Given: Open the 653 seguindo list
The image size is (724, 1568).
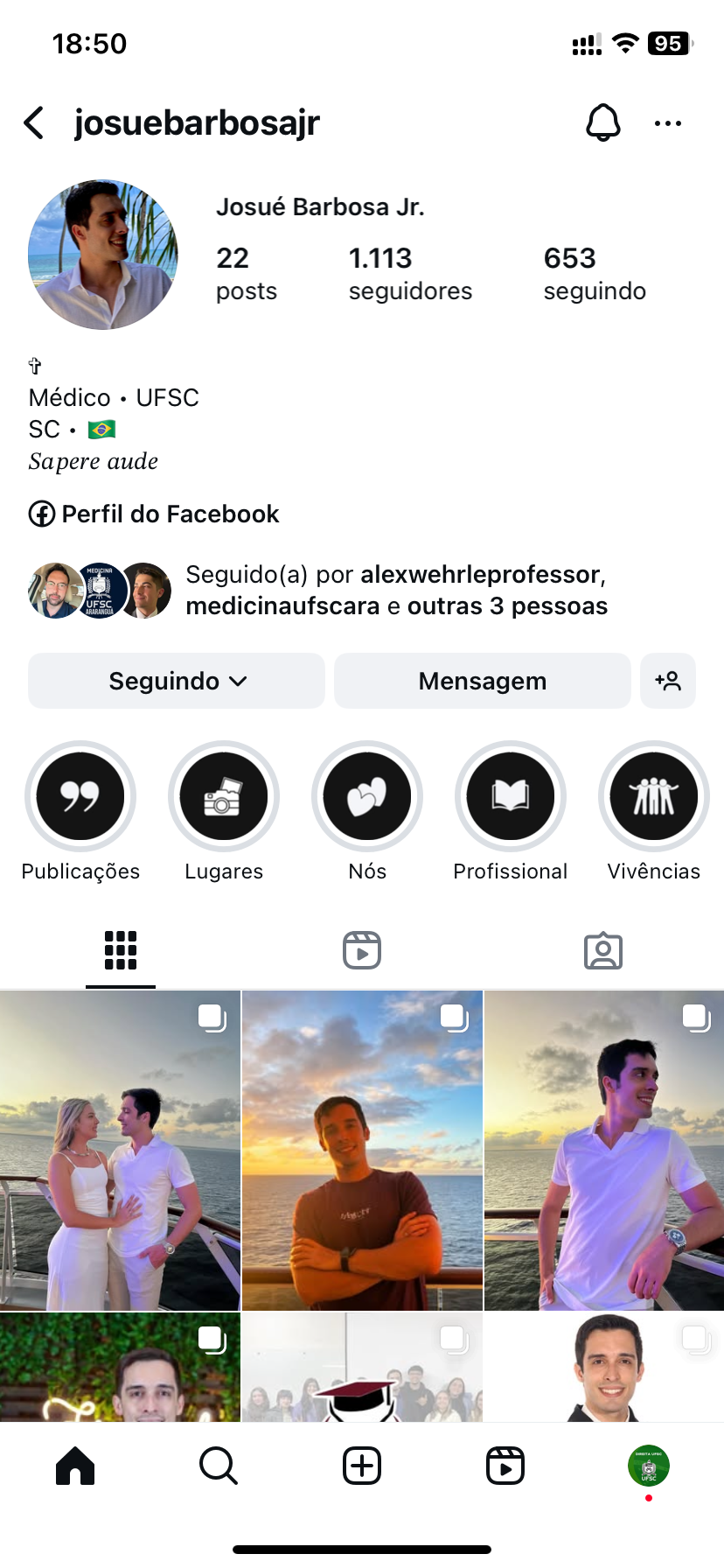Looking at the screenshot, I should [594, 273].
